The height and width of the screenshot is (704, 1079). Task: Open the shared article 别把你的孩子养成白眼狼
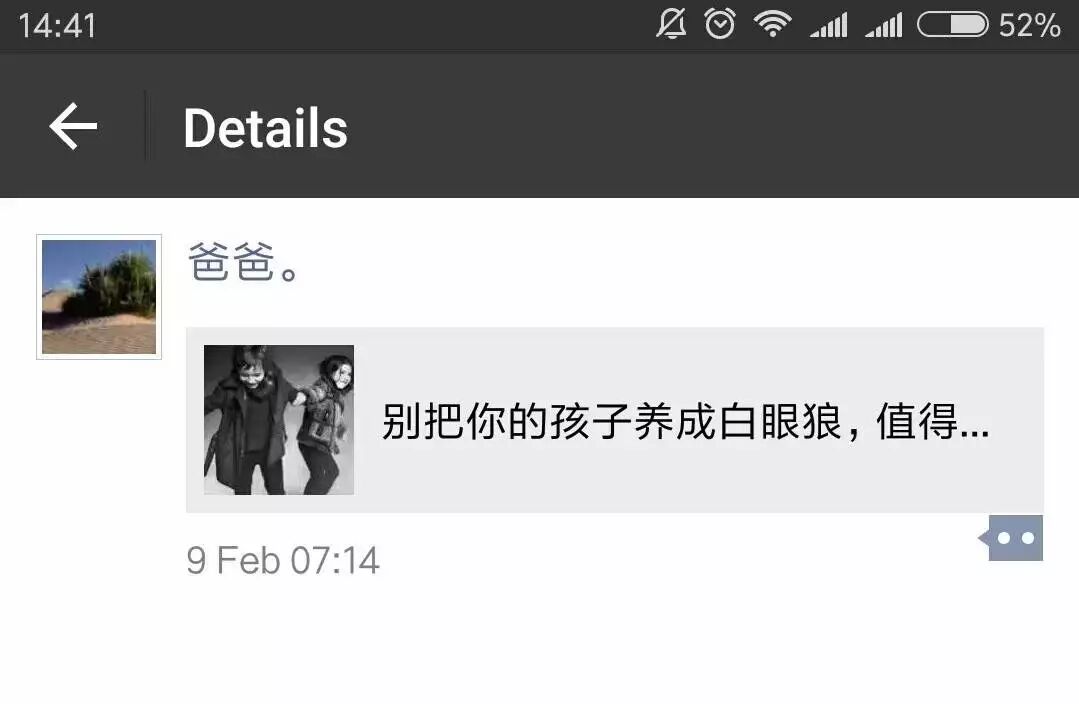pos(614,420)
